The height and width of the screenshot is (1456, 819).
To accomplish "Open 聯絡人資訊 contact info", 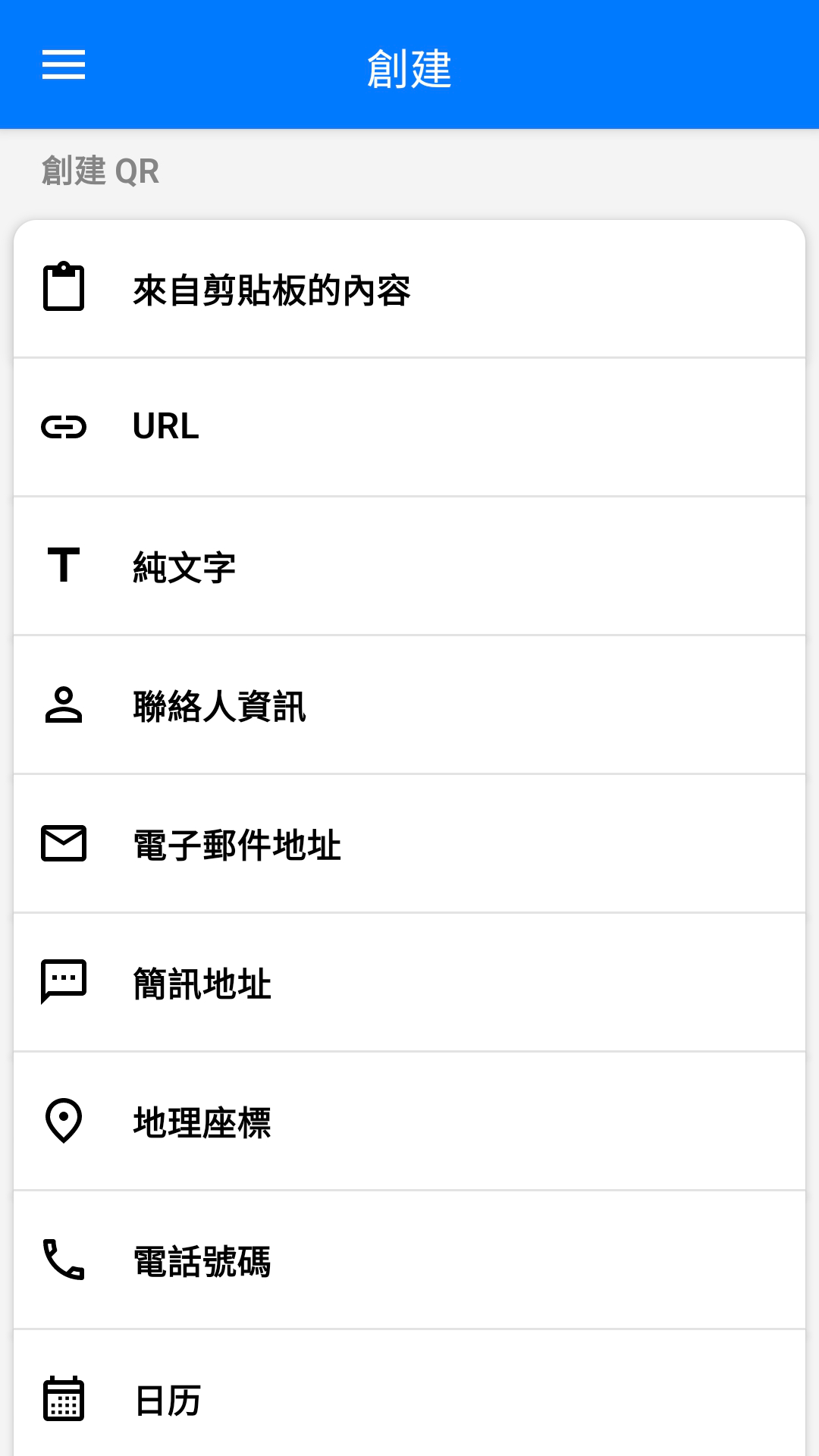I will pyautogui.click(x=409, y=704).
